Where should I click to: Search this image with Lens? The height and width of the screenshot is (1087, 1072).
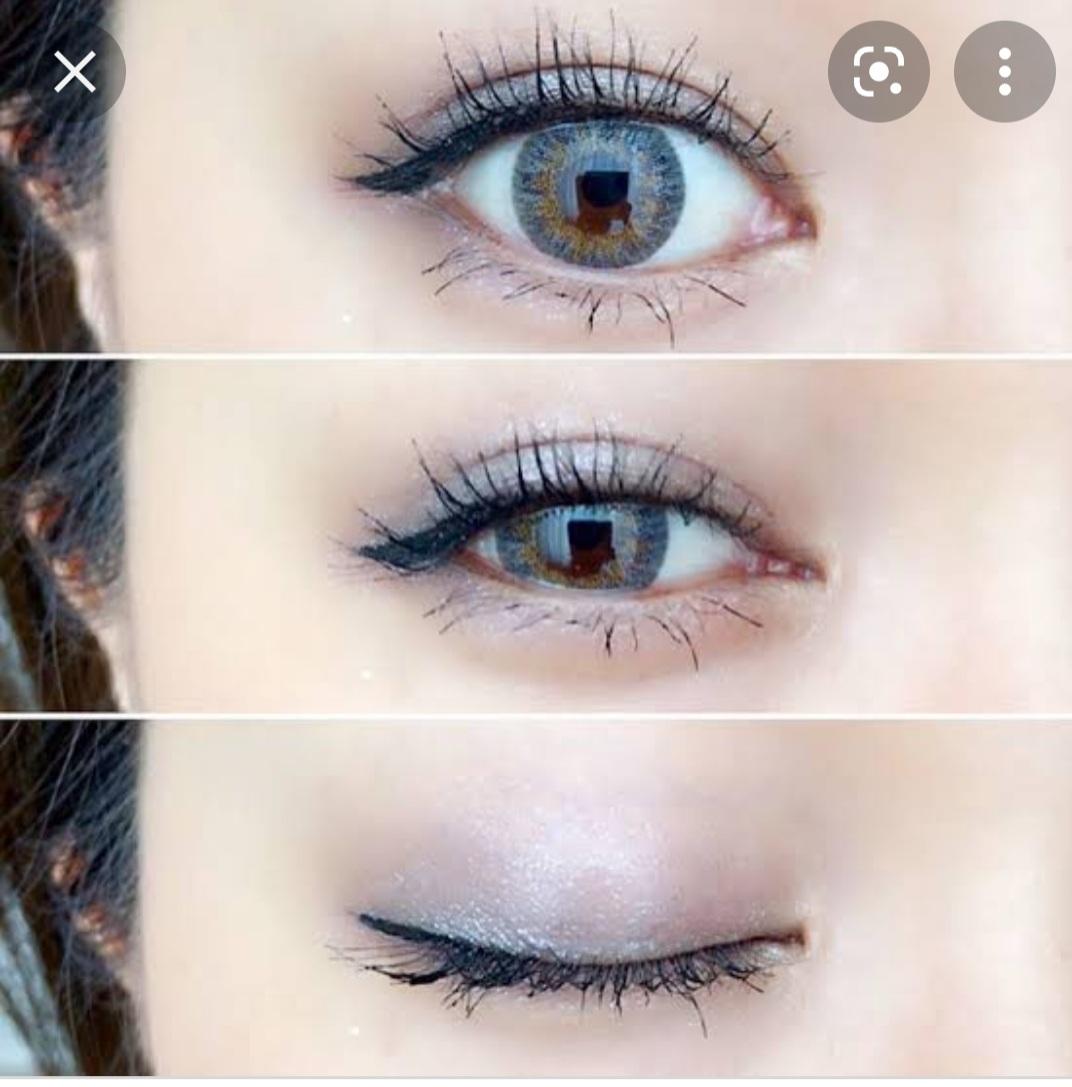click(878, 72)
